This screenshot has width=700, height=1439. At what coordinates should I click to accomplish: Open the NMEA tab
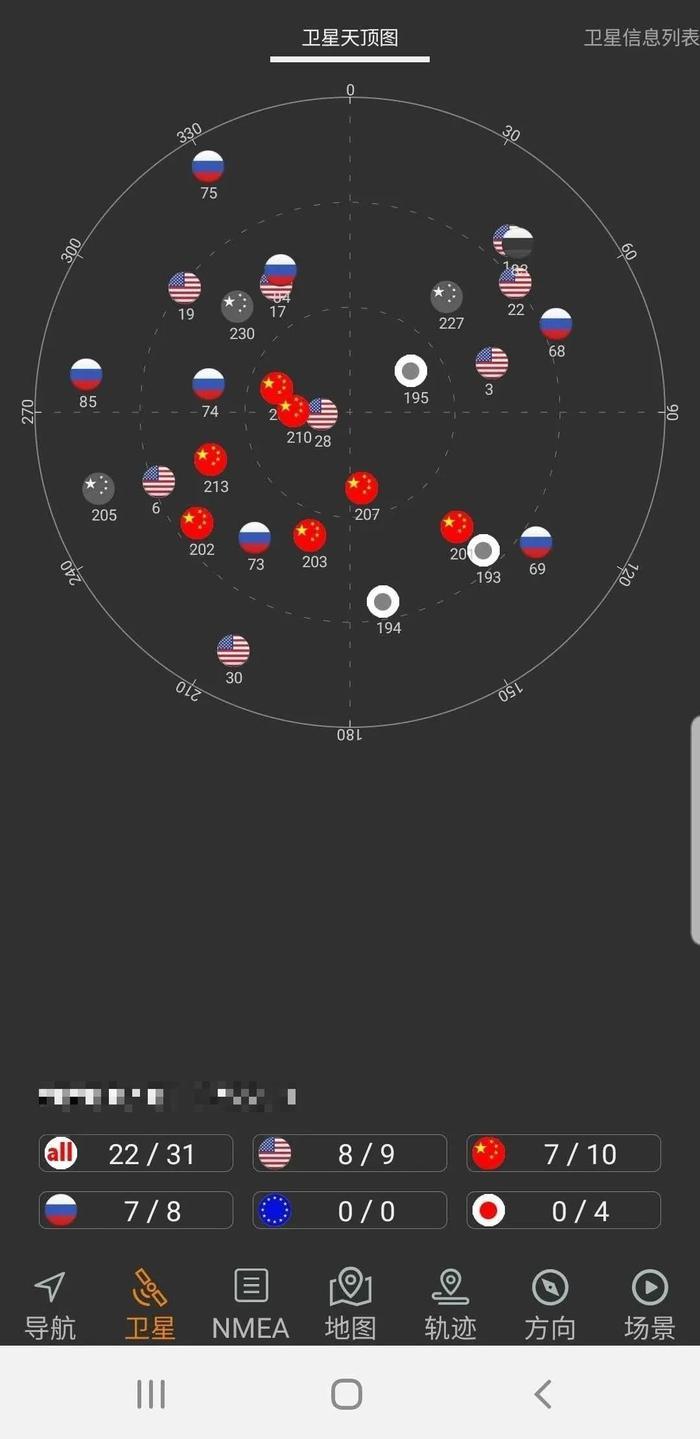250,1305
